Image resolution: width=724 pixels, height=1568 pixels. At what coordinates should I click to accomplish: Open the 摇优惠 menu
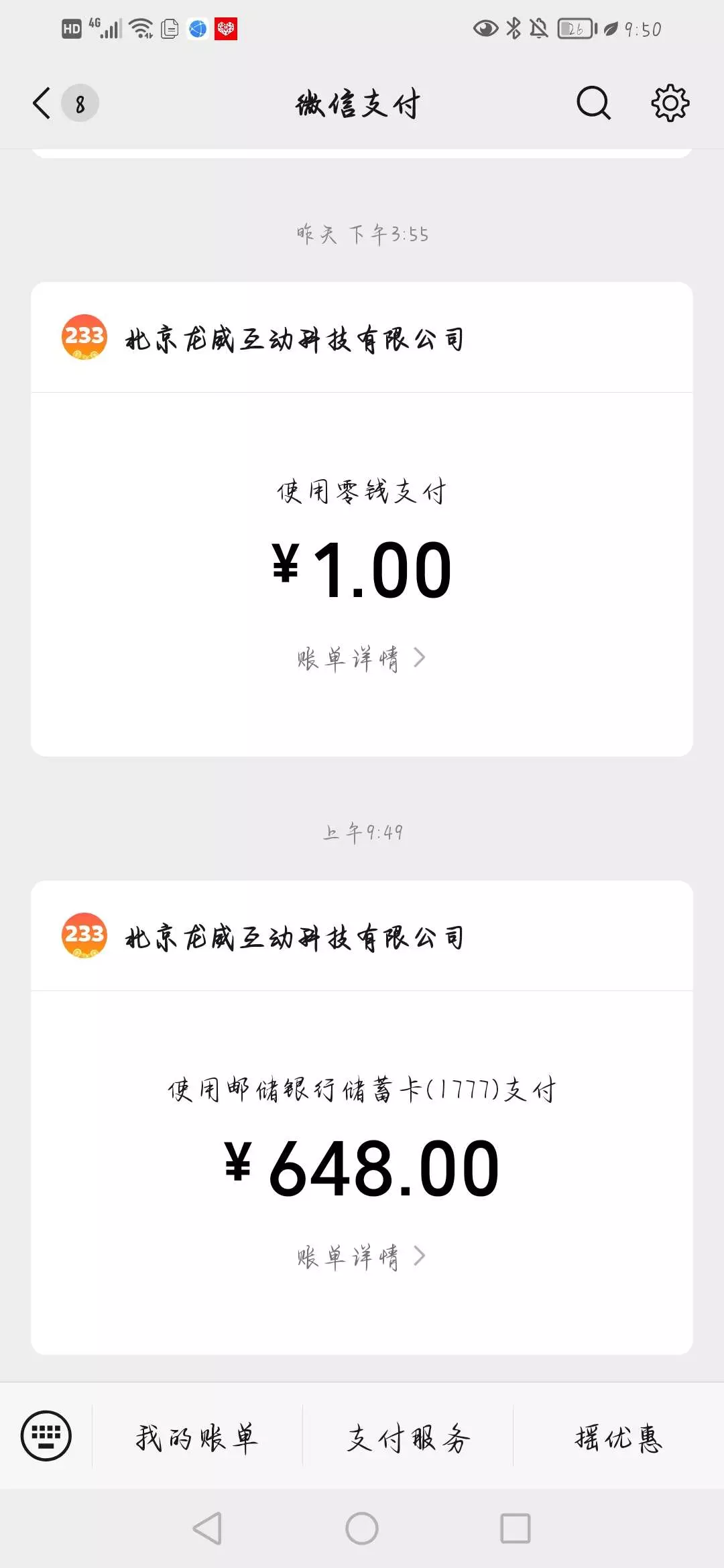tap(618, 1437)
